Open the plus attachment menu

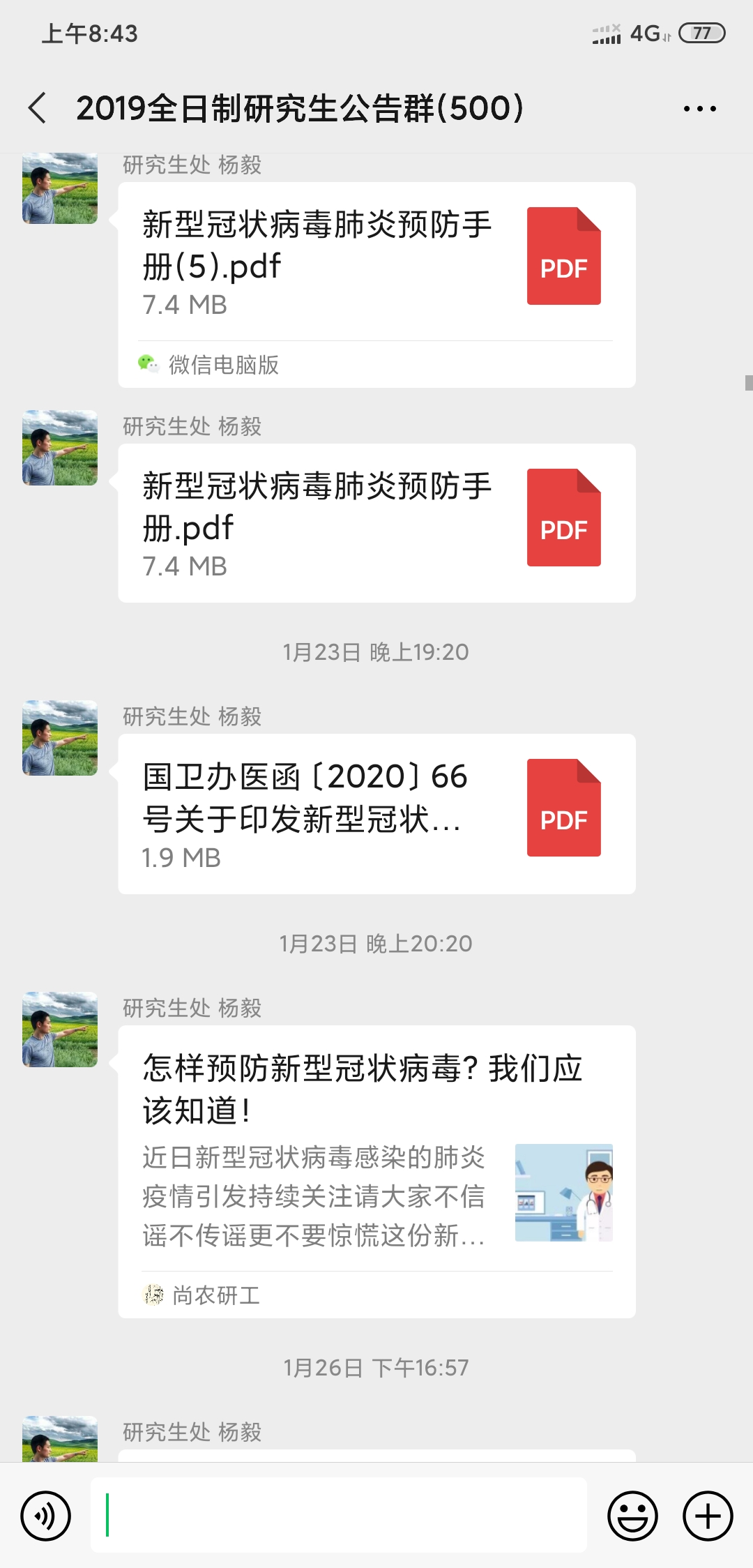point(708,1516)
